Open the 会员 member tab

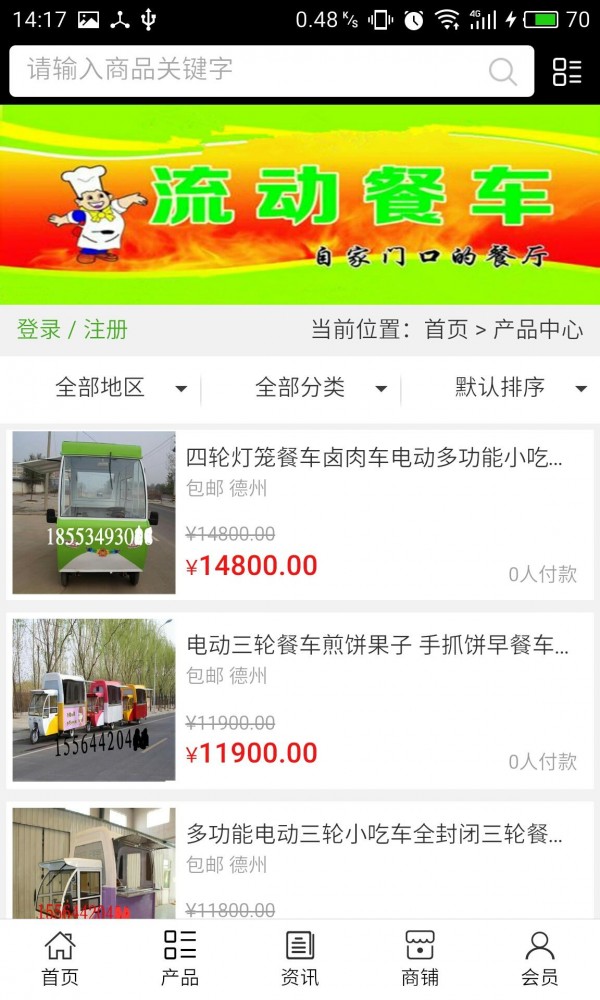(540, 958)
